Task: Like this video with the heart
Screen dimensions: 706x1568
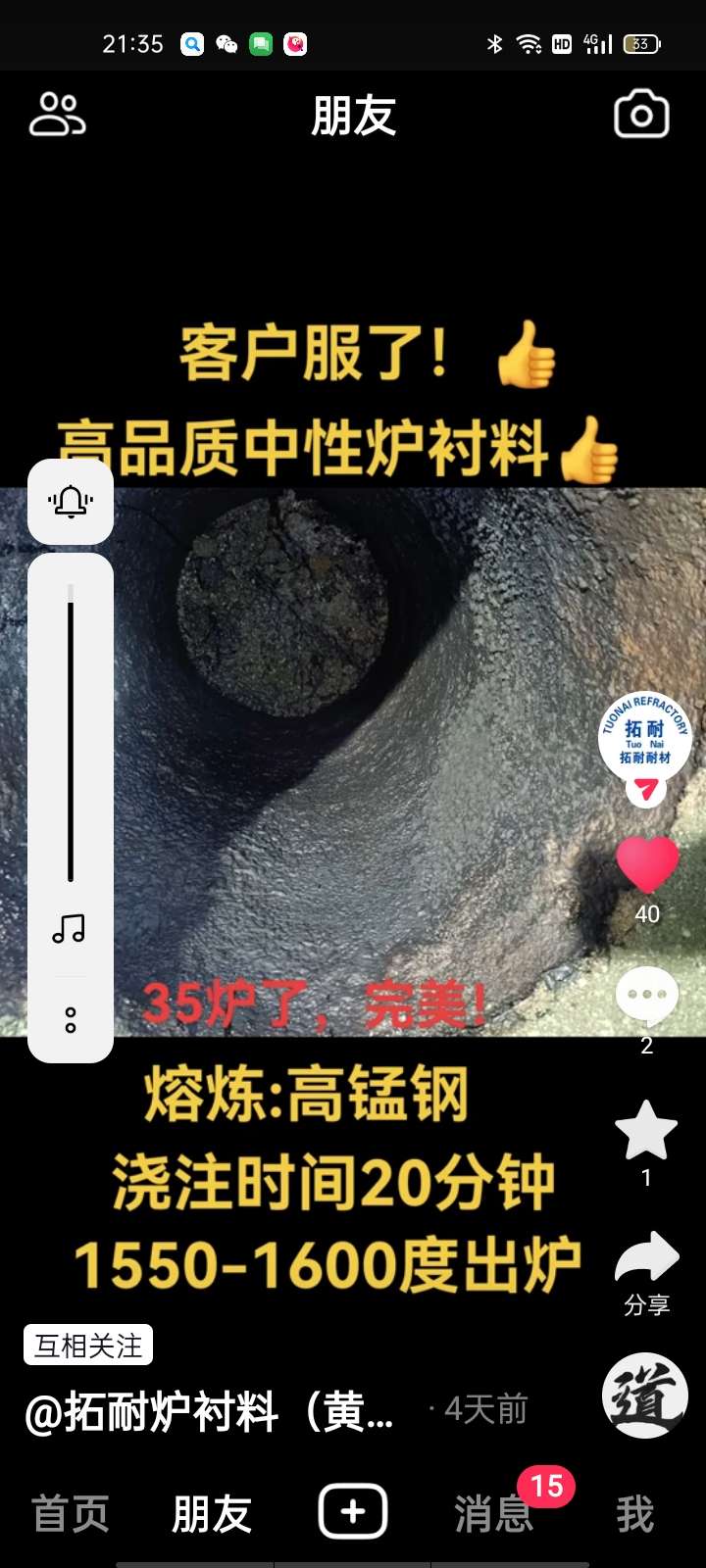Action: 647,865
